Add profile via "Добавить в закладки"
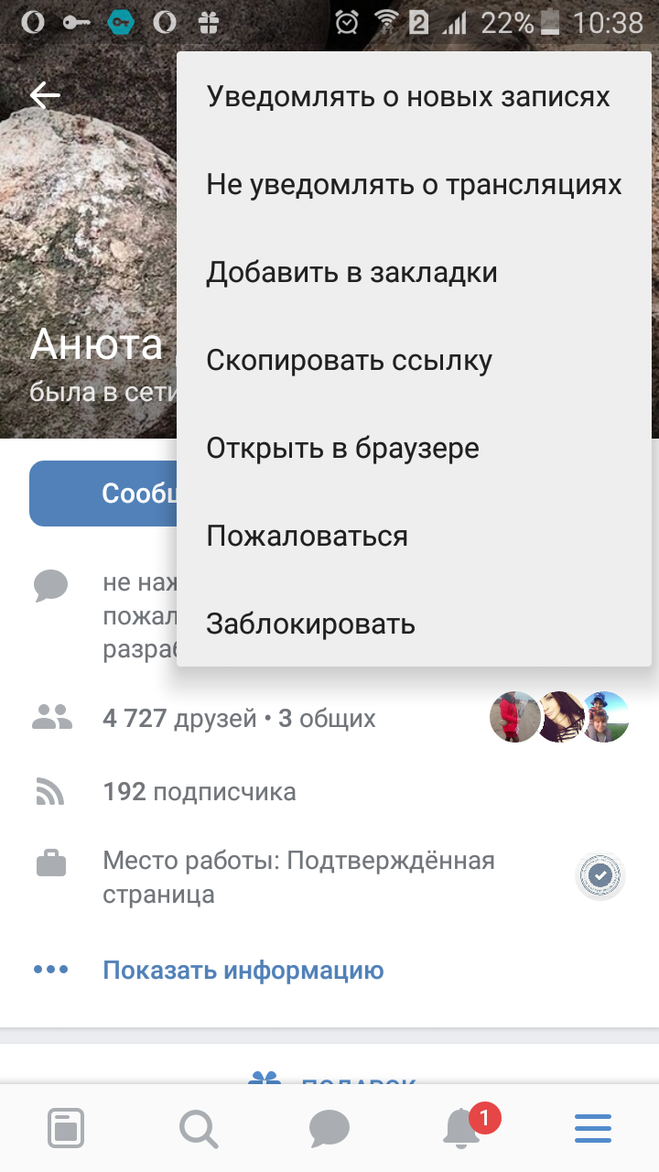Image resolution: width=659 pixels, height=1172 pixels. (352, 273)
